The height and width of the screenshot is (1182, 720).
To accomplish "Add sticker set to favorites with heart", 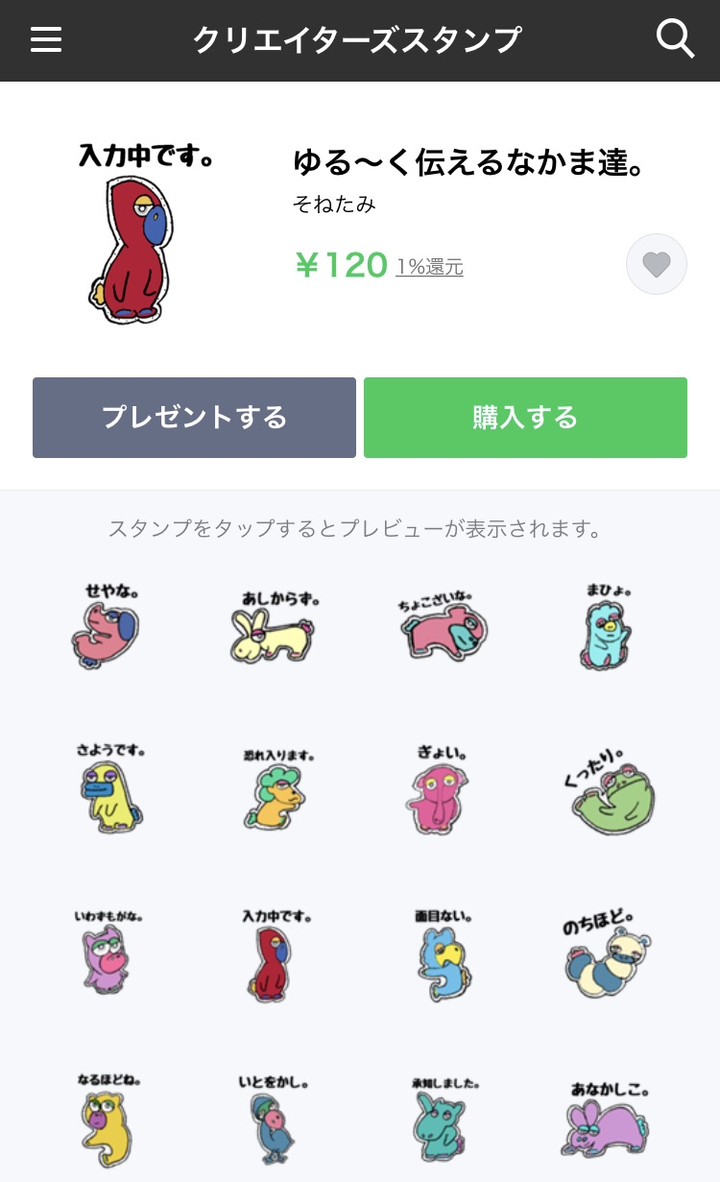I will 656,265.
